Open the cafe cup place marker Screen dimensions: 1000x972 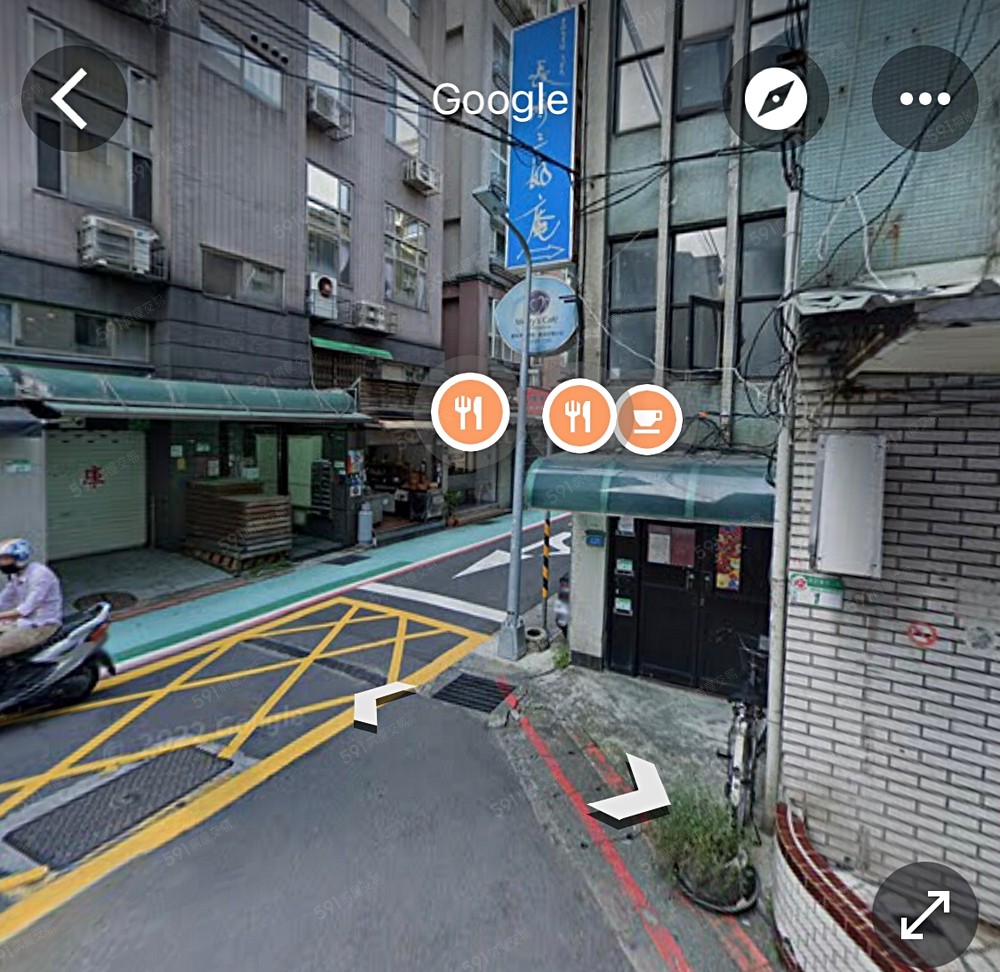[x=647, y=419]
